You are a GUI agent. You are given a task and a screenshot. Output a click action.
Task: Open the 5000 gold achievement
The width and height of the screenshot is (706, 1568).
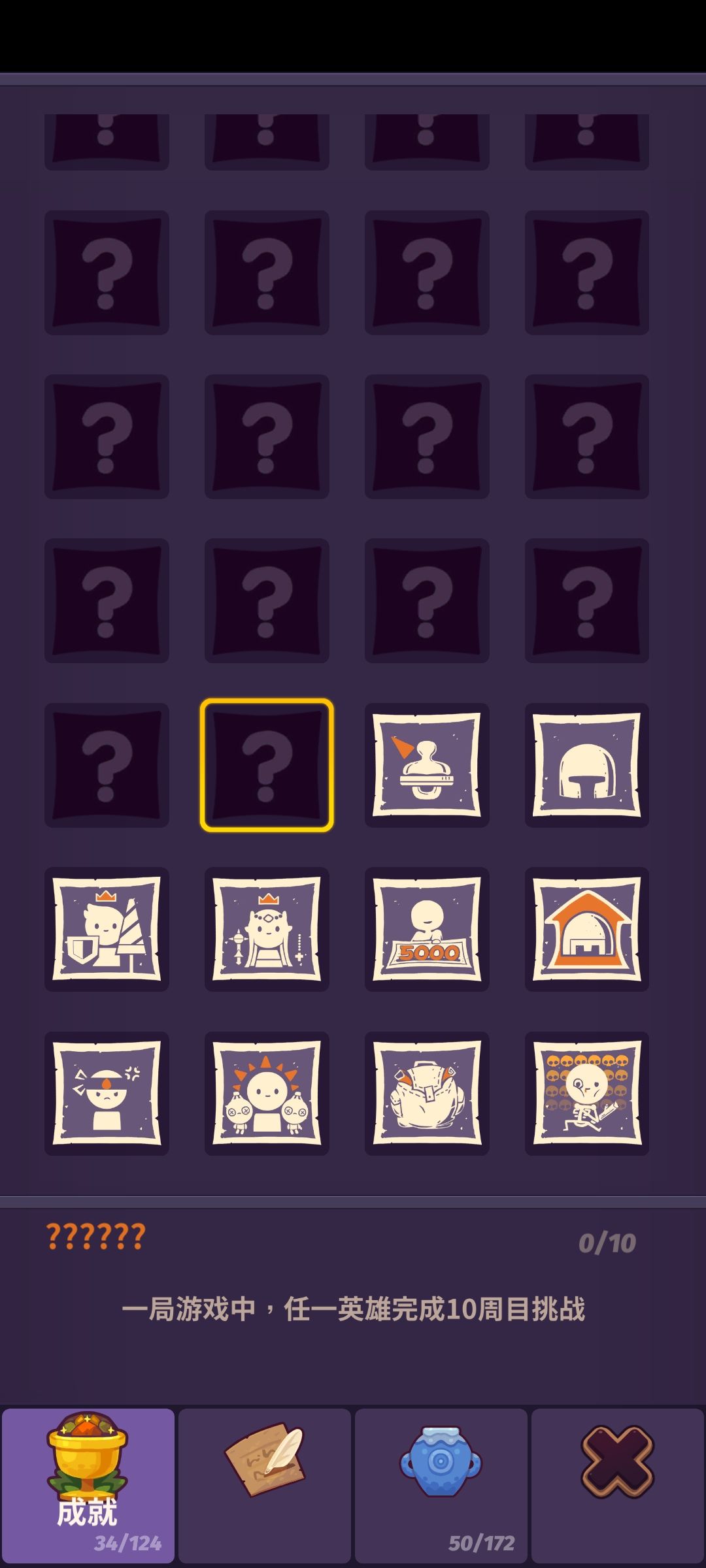click(x=426, y=931)
